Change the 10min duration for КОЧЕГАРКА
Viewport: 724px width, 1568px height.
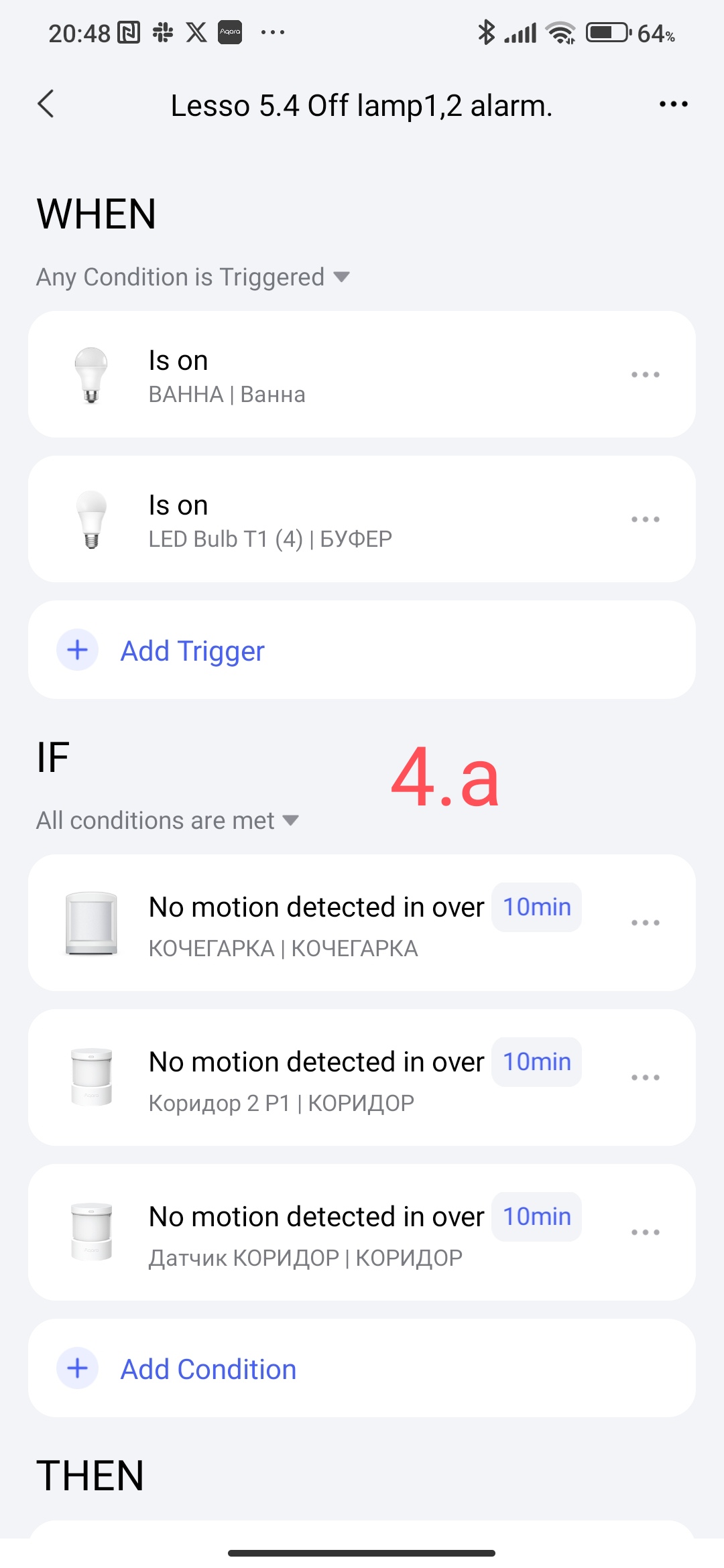coord(537,907)
